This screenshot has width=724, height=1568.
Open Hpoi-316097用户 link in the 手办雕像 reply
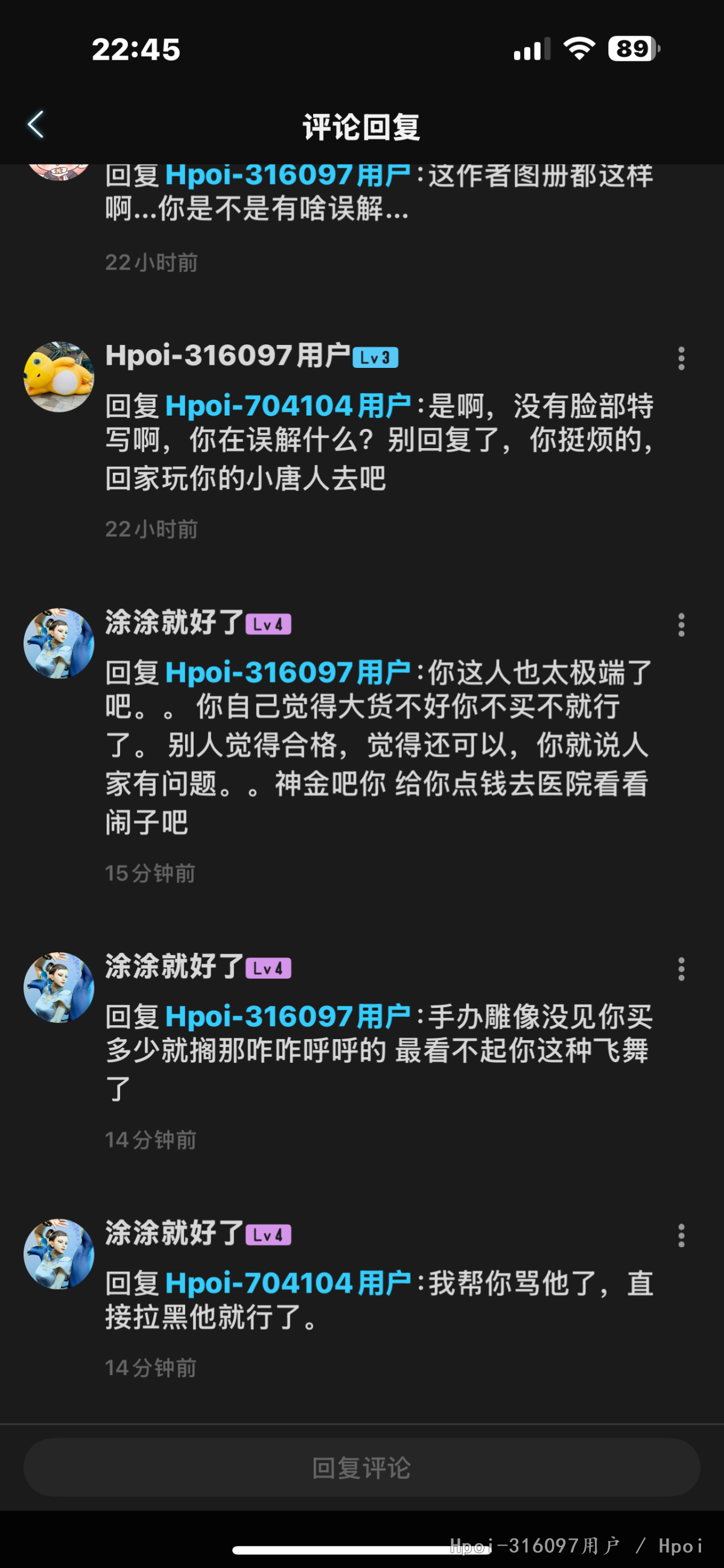tap(288, 1017)
